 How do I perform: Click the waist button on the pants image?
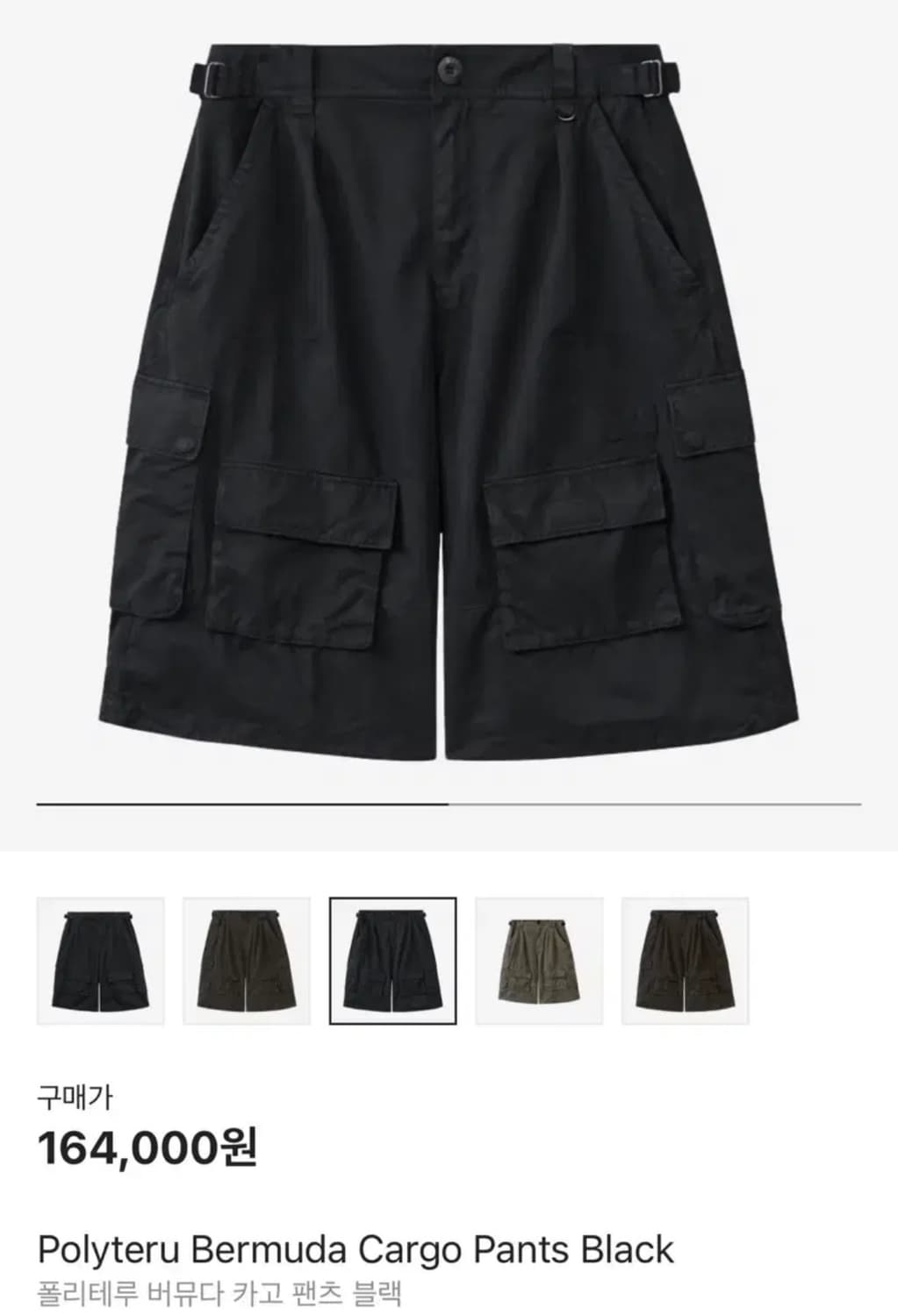(x=449, y=68)
